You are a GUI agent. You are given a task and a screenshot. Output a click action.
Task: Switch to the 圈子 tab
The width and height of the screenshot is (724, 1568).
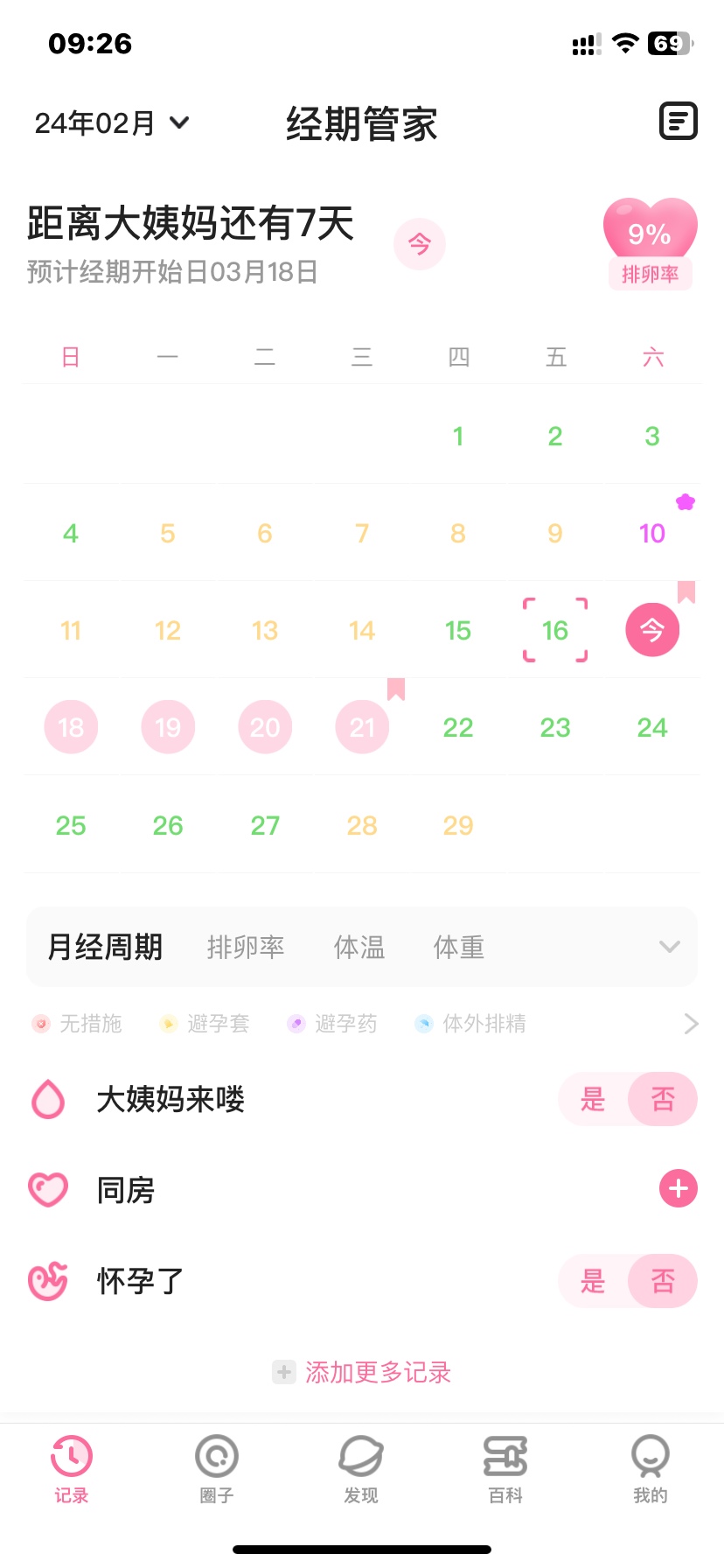[x=217, y=1469]
